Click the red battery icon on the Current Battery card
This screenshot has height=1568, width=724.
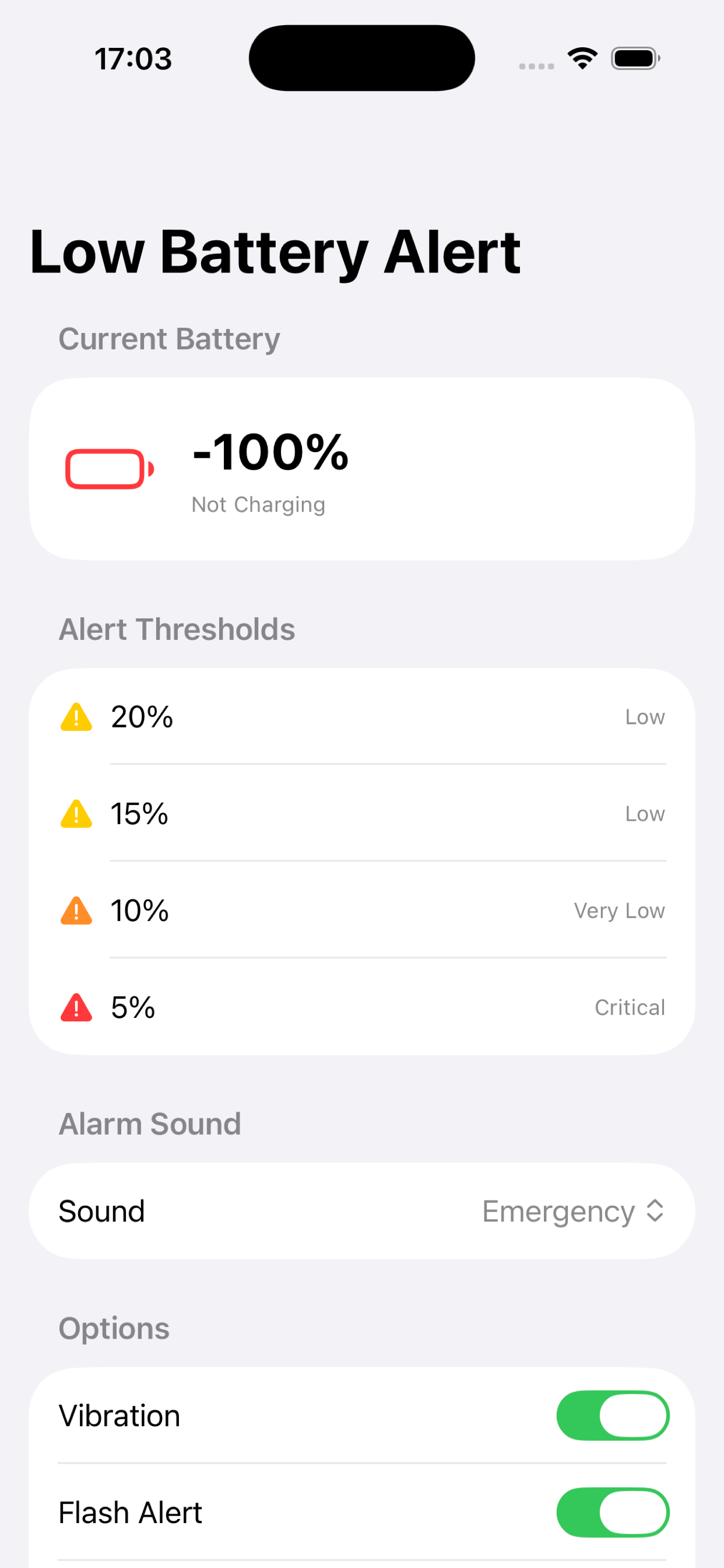coord(110,468)
